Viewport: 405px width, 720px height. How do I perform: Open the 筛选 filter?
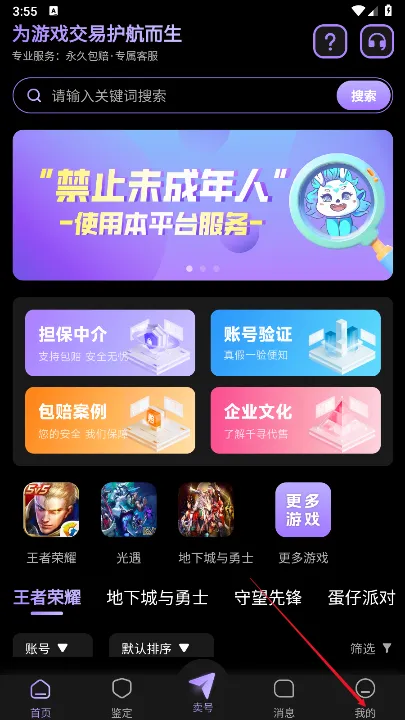tap(371, 648)
